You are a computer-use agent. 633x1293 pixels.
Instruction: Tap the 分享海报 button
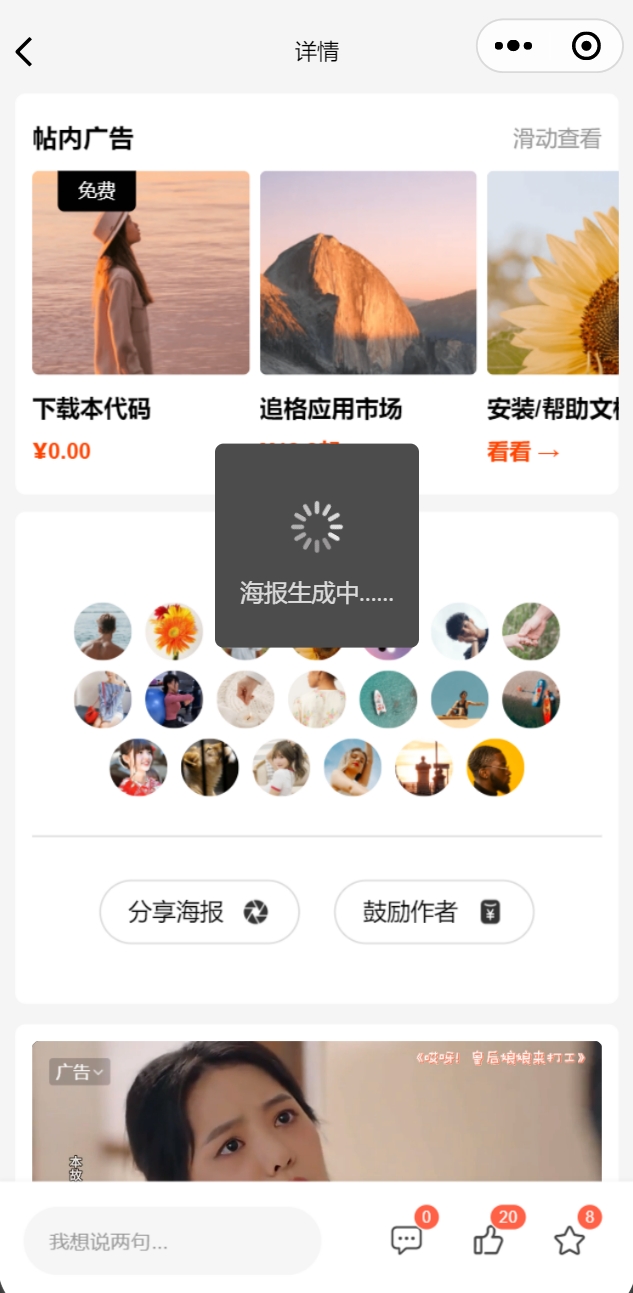coord(199,912)
